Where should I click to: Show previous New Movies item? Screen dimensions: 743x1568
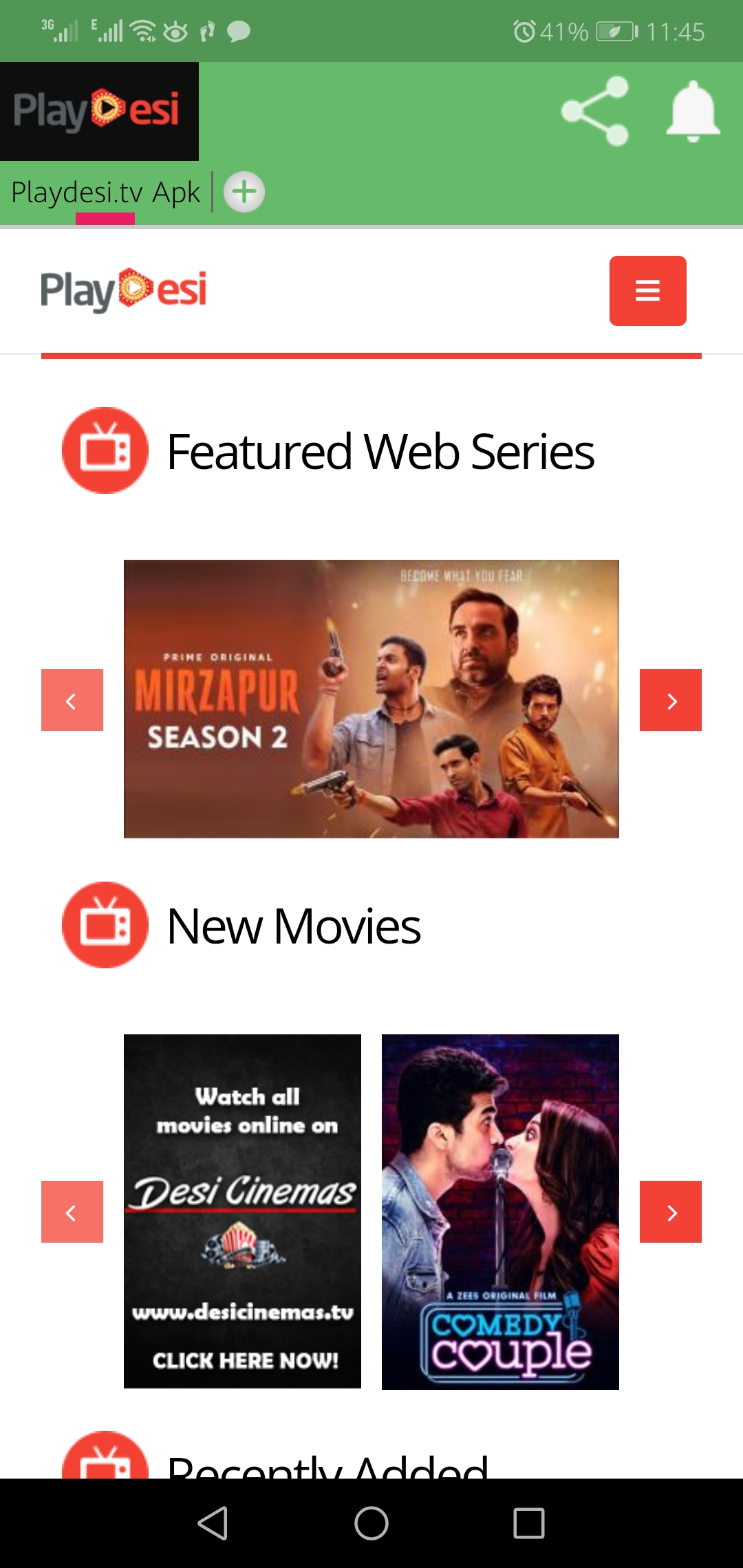(72, 1212)
